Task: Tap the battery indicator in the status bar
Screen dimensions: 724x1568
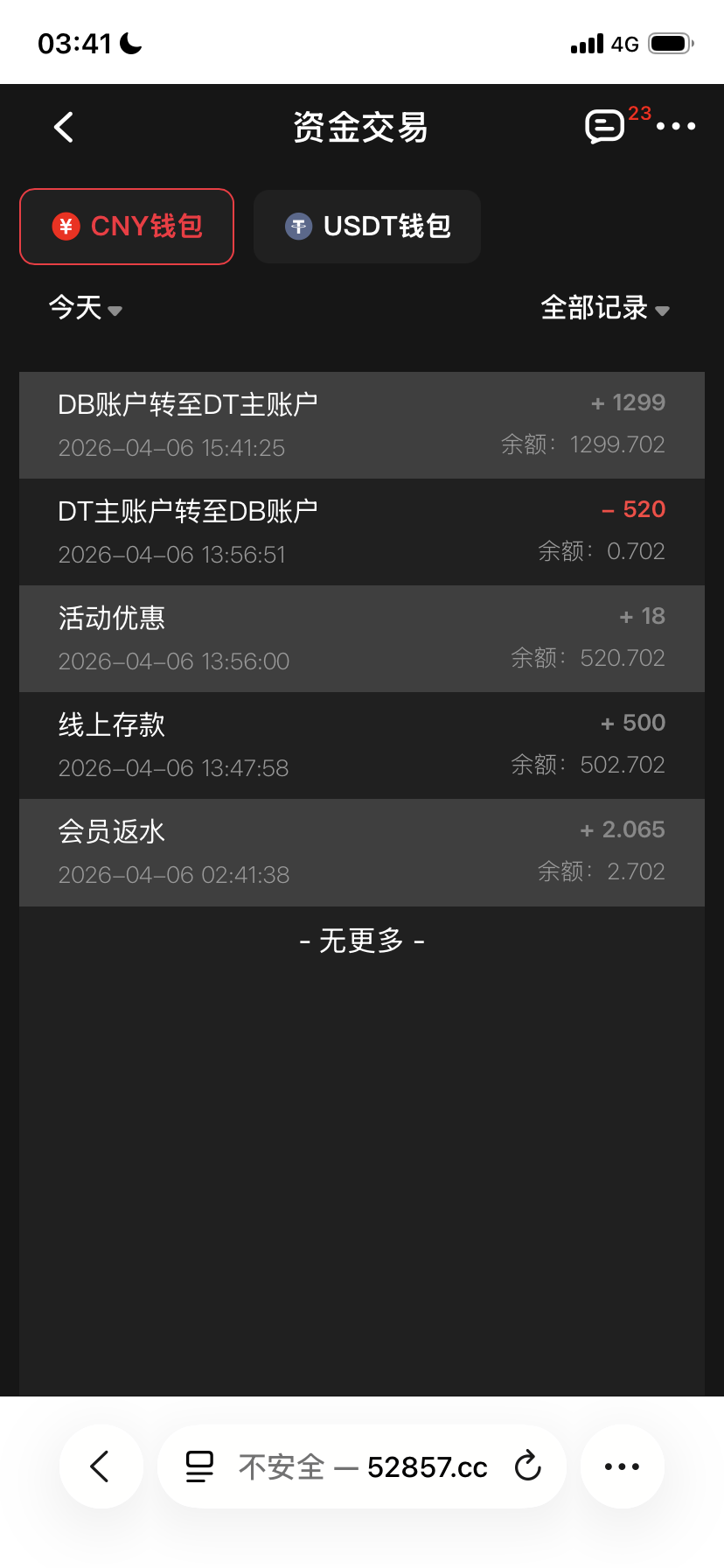Action: tap(672, 43)
